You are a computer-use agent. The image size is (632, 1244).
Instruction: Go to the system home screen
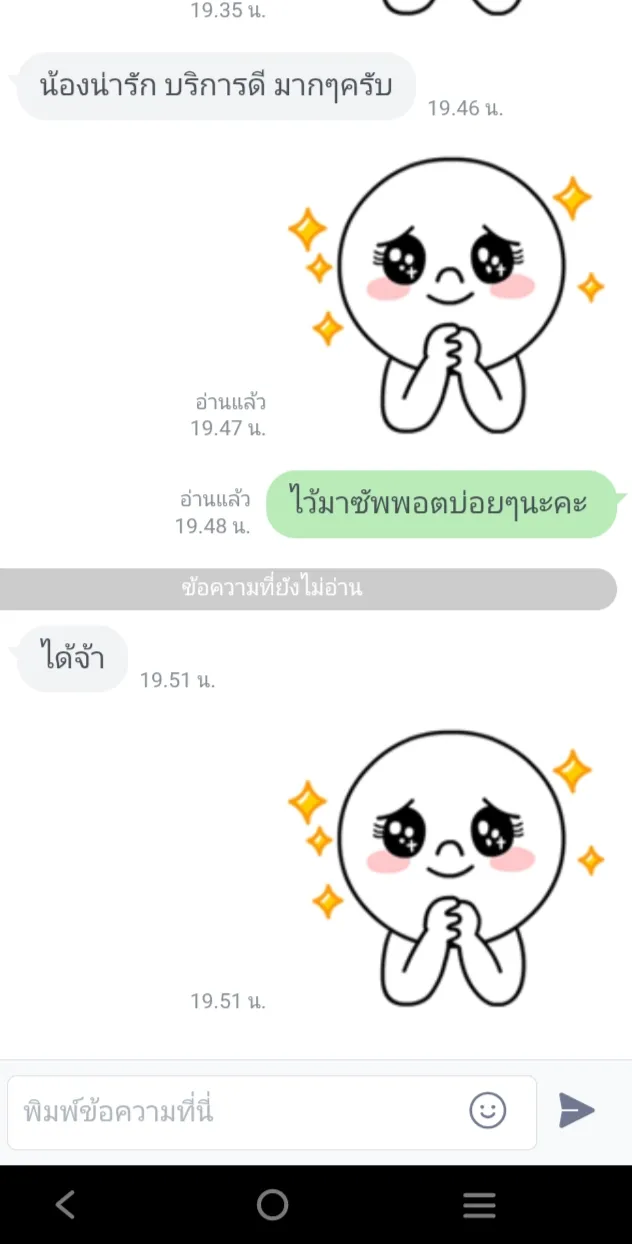tap(272, 1205)
